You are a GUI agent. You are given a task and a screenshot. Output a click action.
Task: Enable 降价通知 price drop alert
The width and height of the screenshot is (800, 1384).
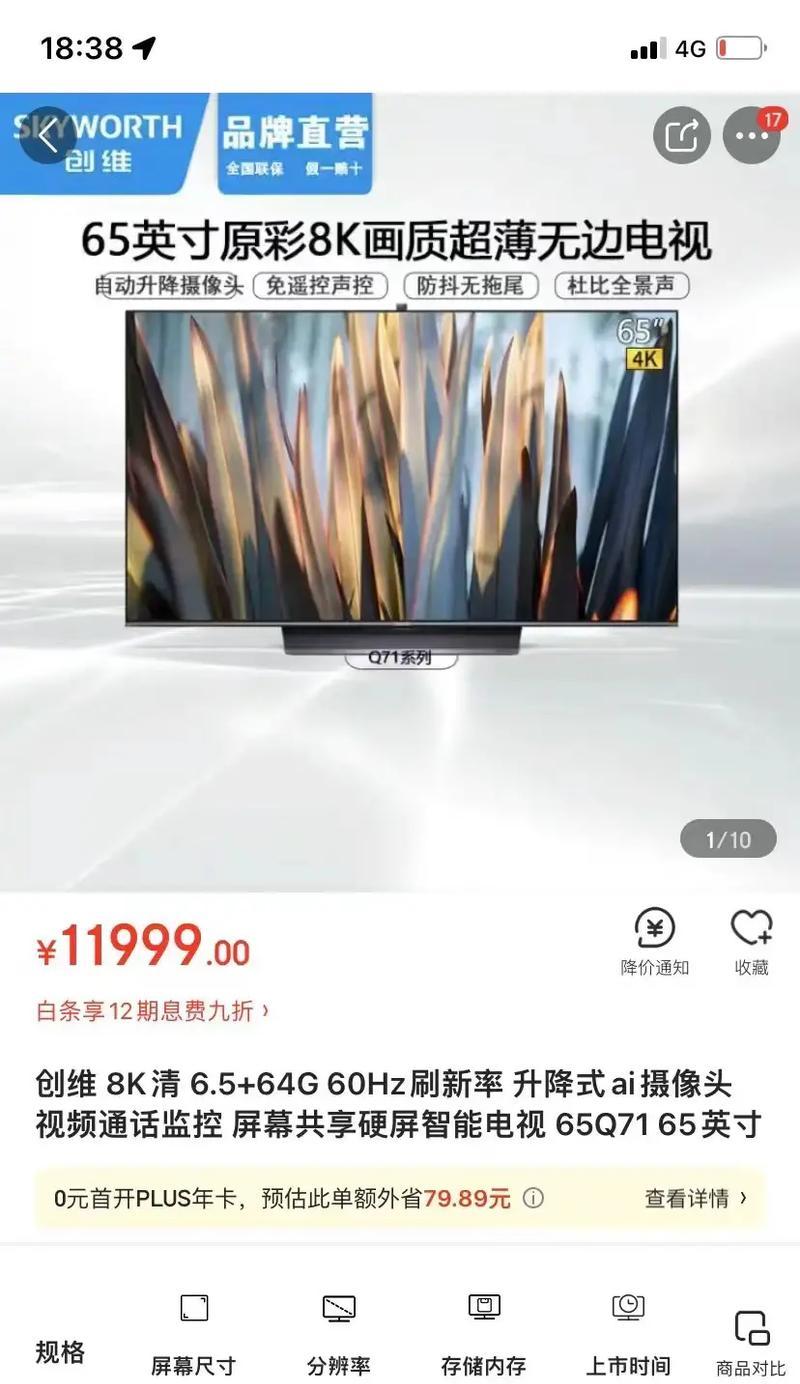[x=654, y=943]
